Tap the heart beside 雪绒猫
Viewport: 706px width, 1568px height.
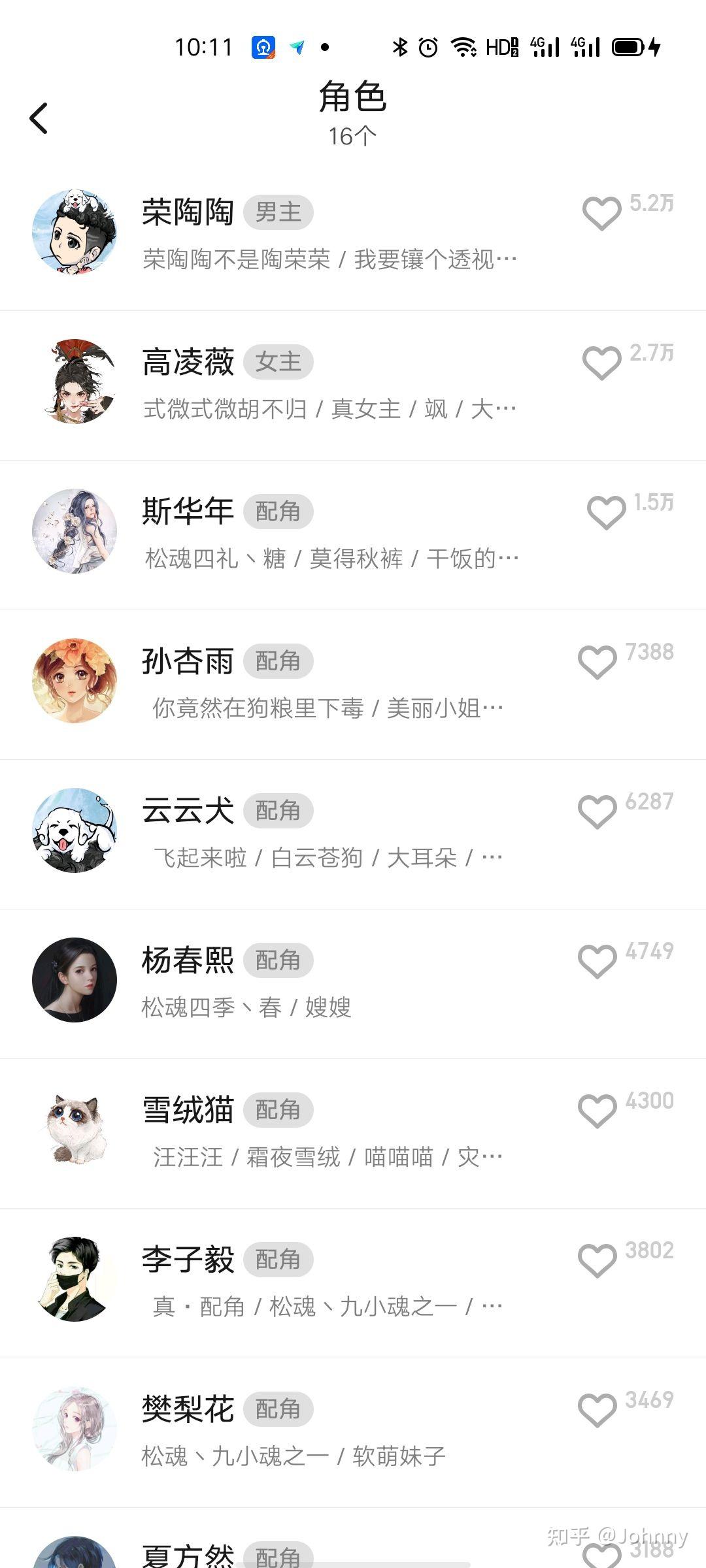597,1111
